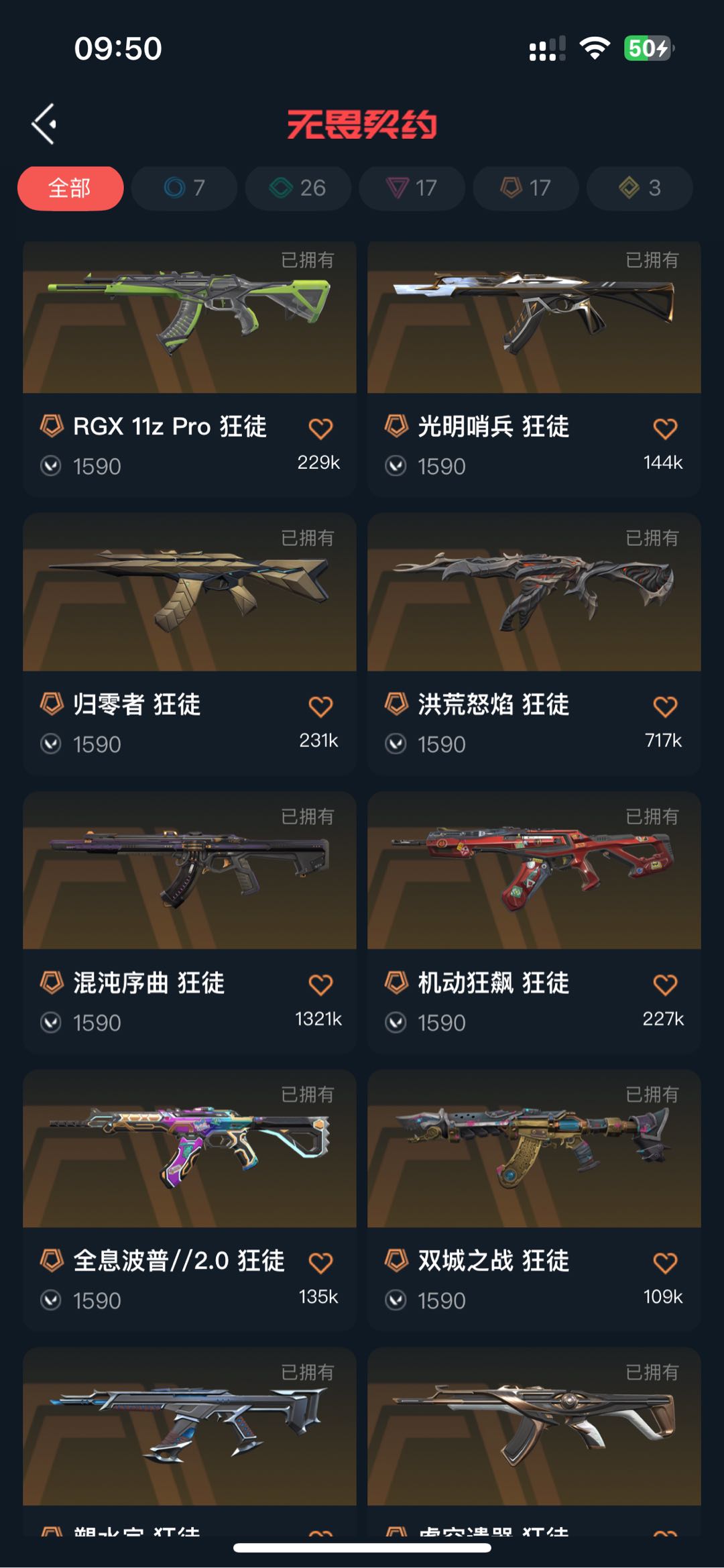This screenshot has width=724, height=1568.
Task: Filter skins by the blue tier (7)
Action: click(x=184, y=188)
